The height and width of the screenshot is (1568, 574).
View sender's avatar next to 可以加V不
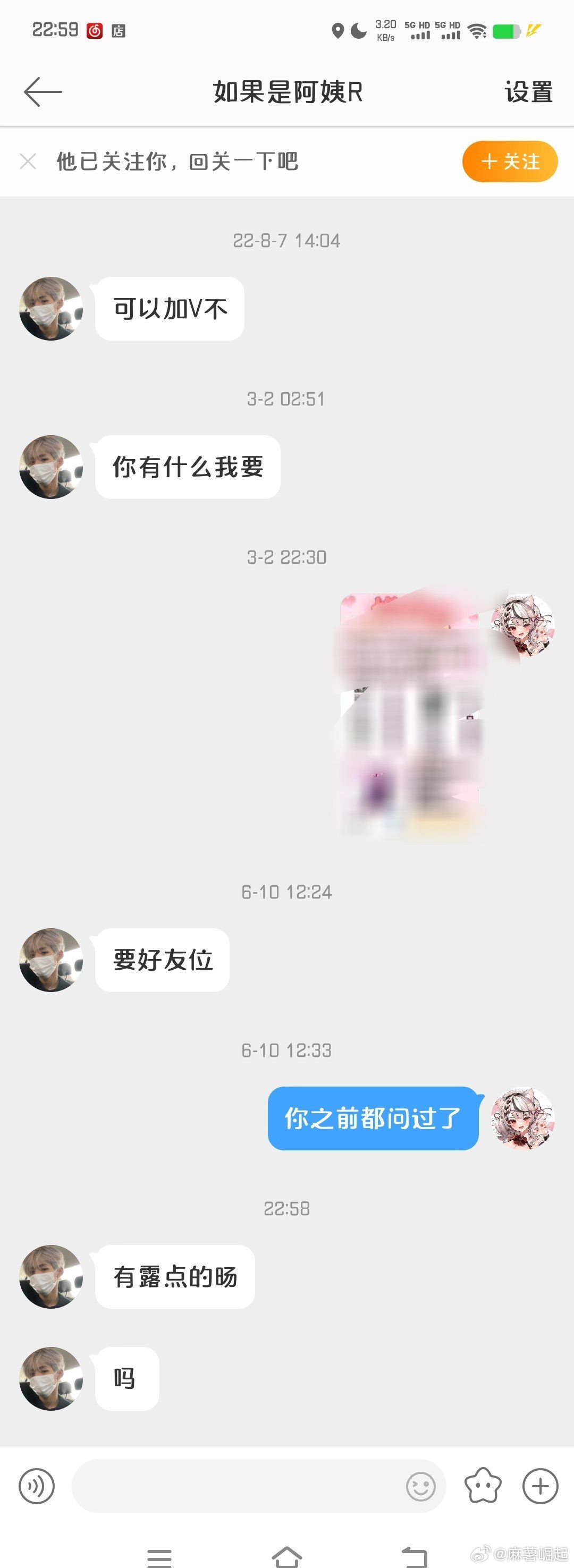51,309
